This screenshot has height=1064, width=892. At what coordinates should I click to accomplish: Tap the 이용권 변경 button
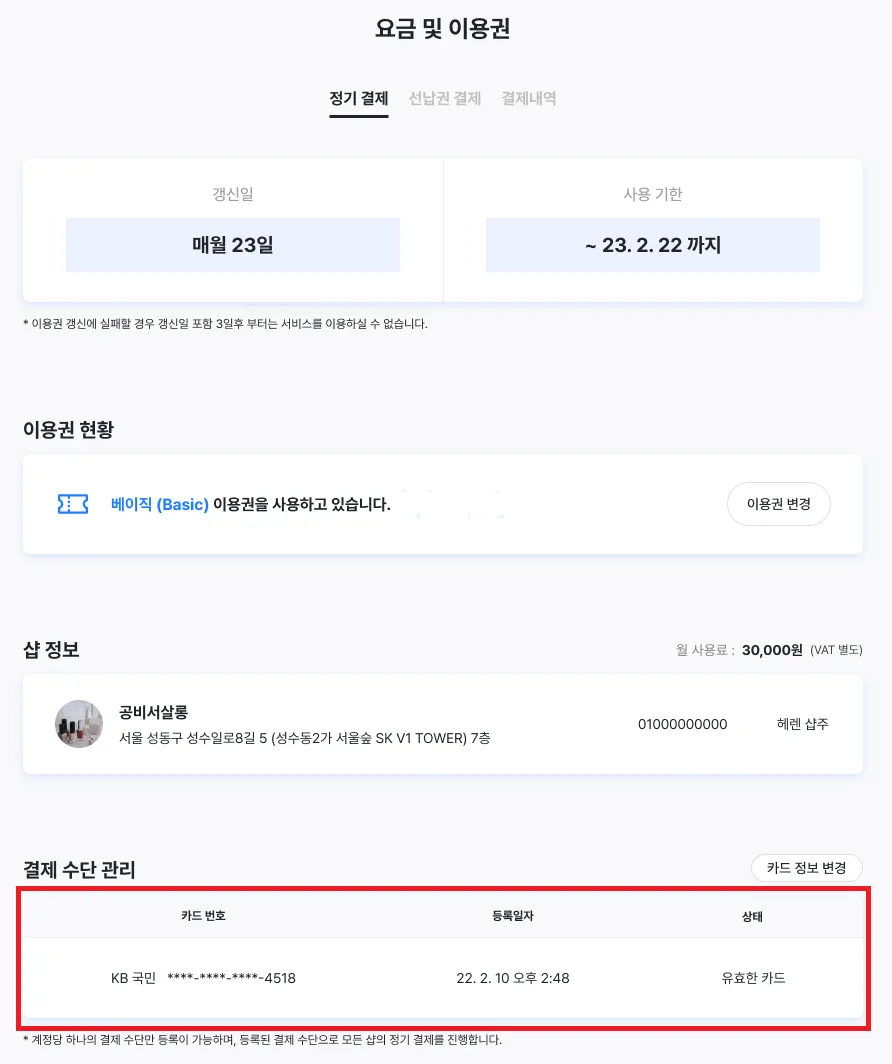coord(778,504)
